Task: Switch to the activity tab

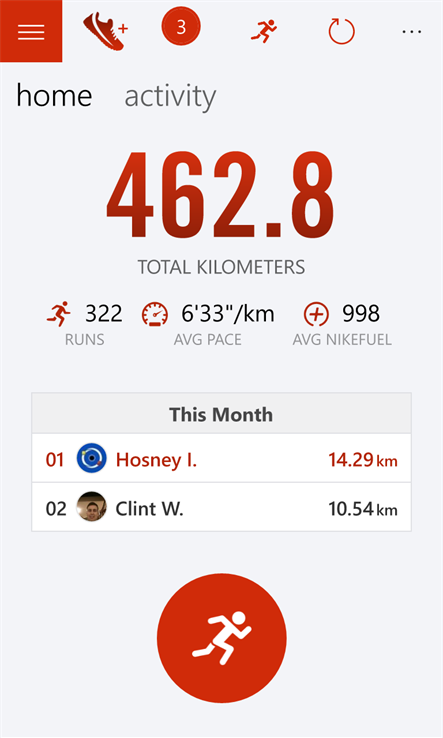Action: coord(170,96)
